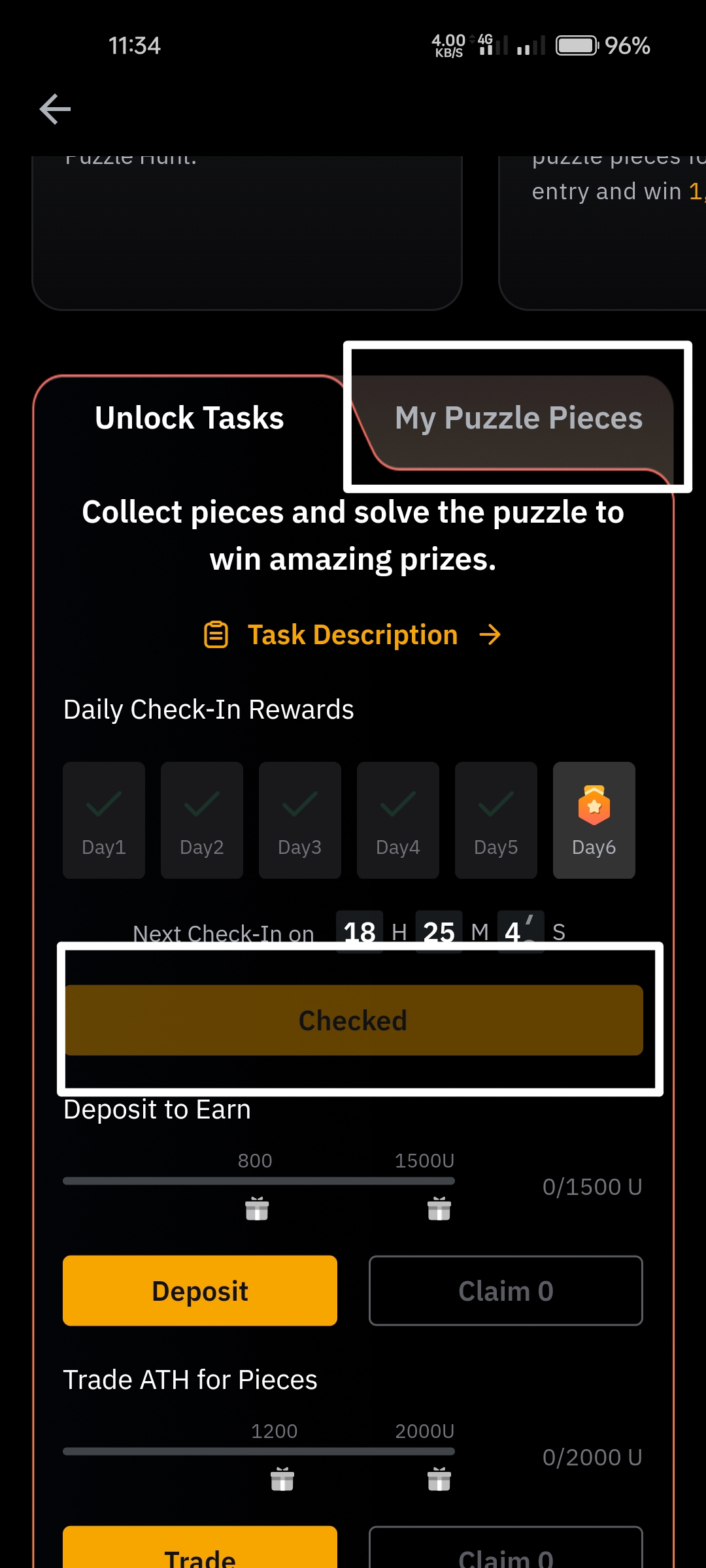Image resolution: width=706 pixels, height=1568 pixels.
Task: Tap the Trade button
Action: [x=200, y=1552]
